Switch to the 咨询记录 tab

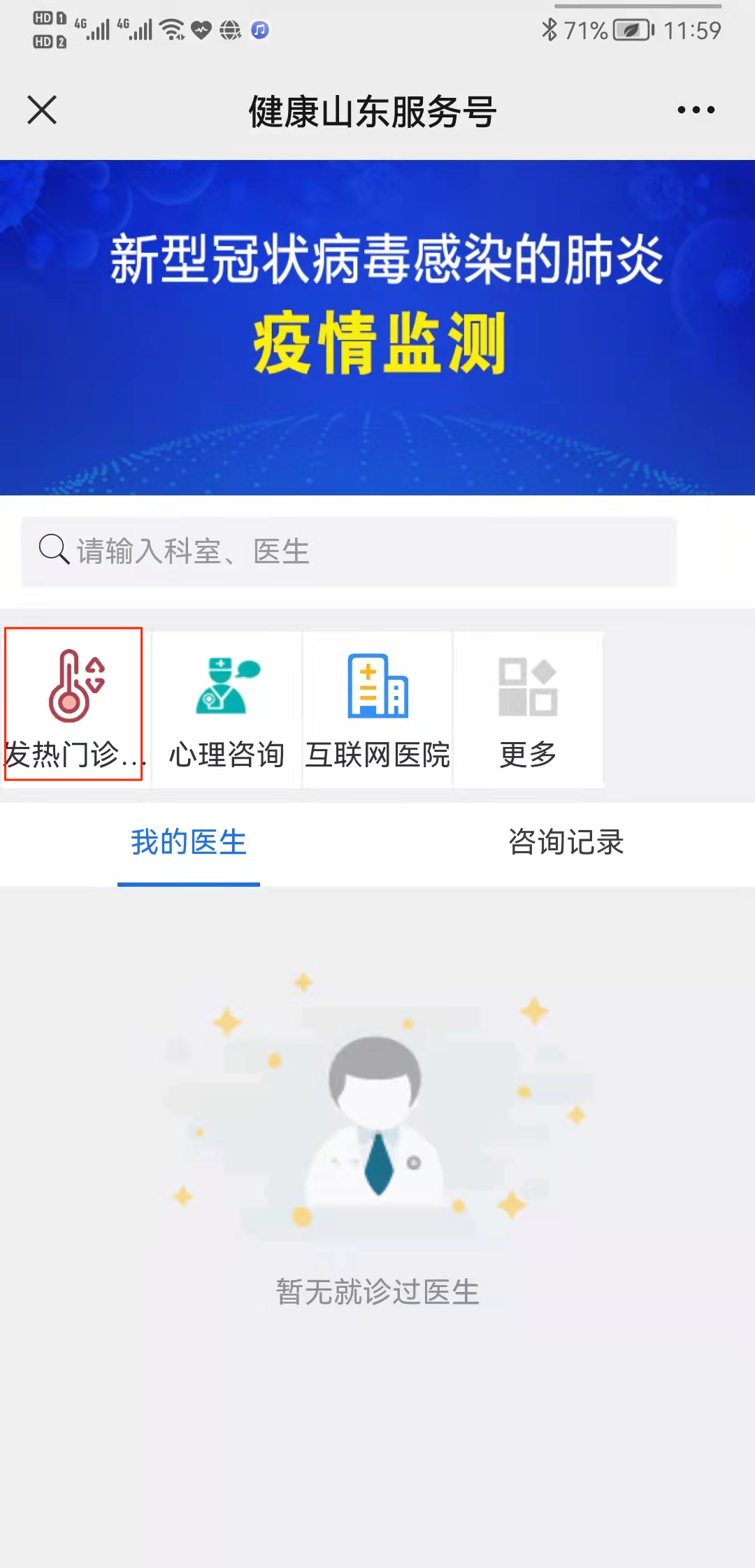pyautogui.click(x=566, y=843)
